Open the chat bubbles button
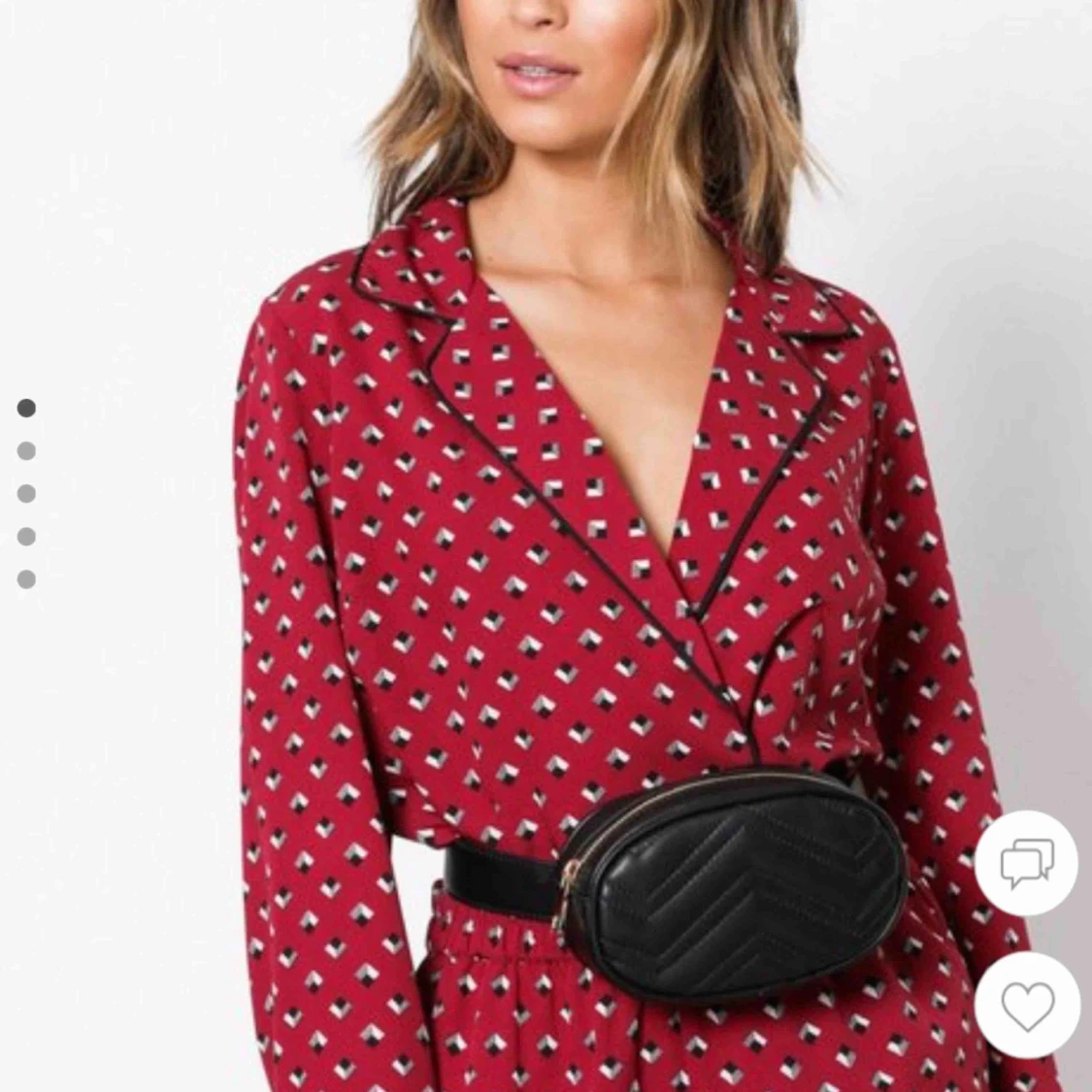 1027,863
